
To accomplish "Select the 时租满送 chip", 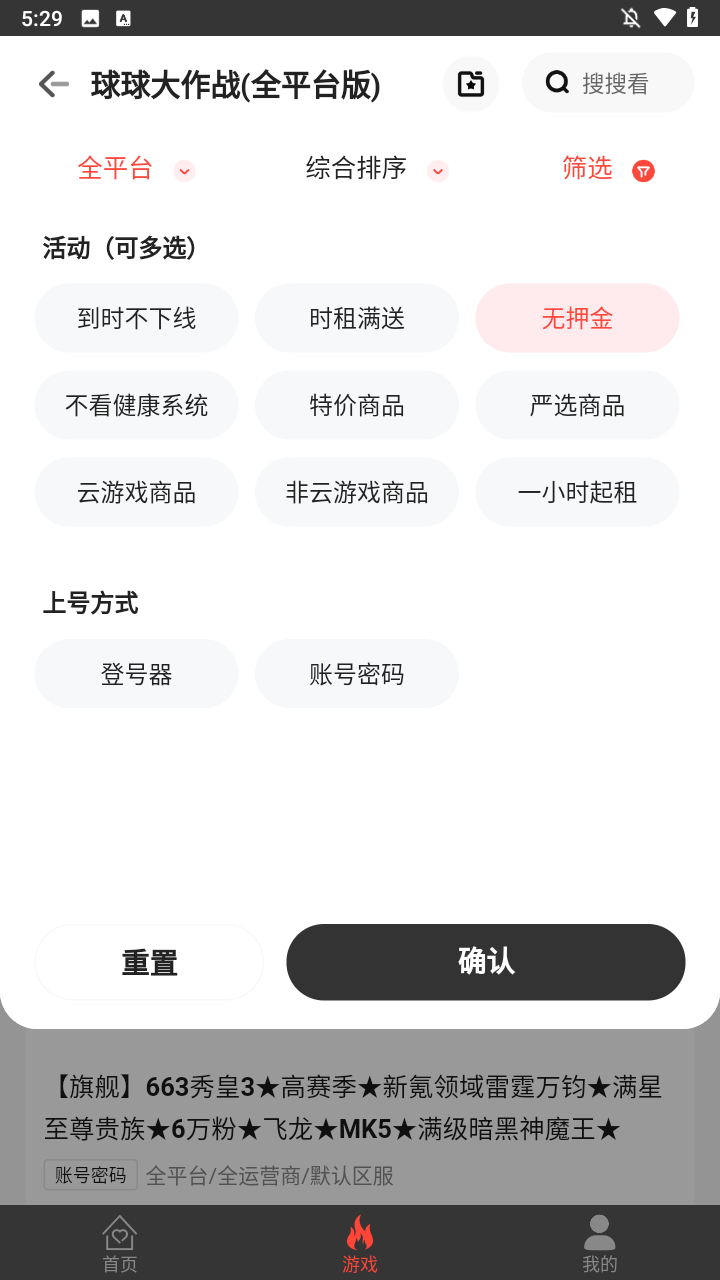I will coord(357,319).
